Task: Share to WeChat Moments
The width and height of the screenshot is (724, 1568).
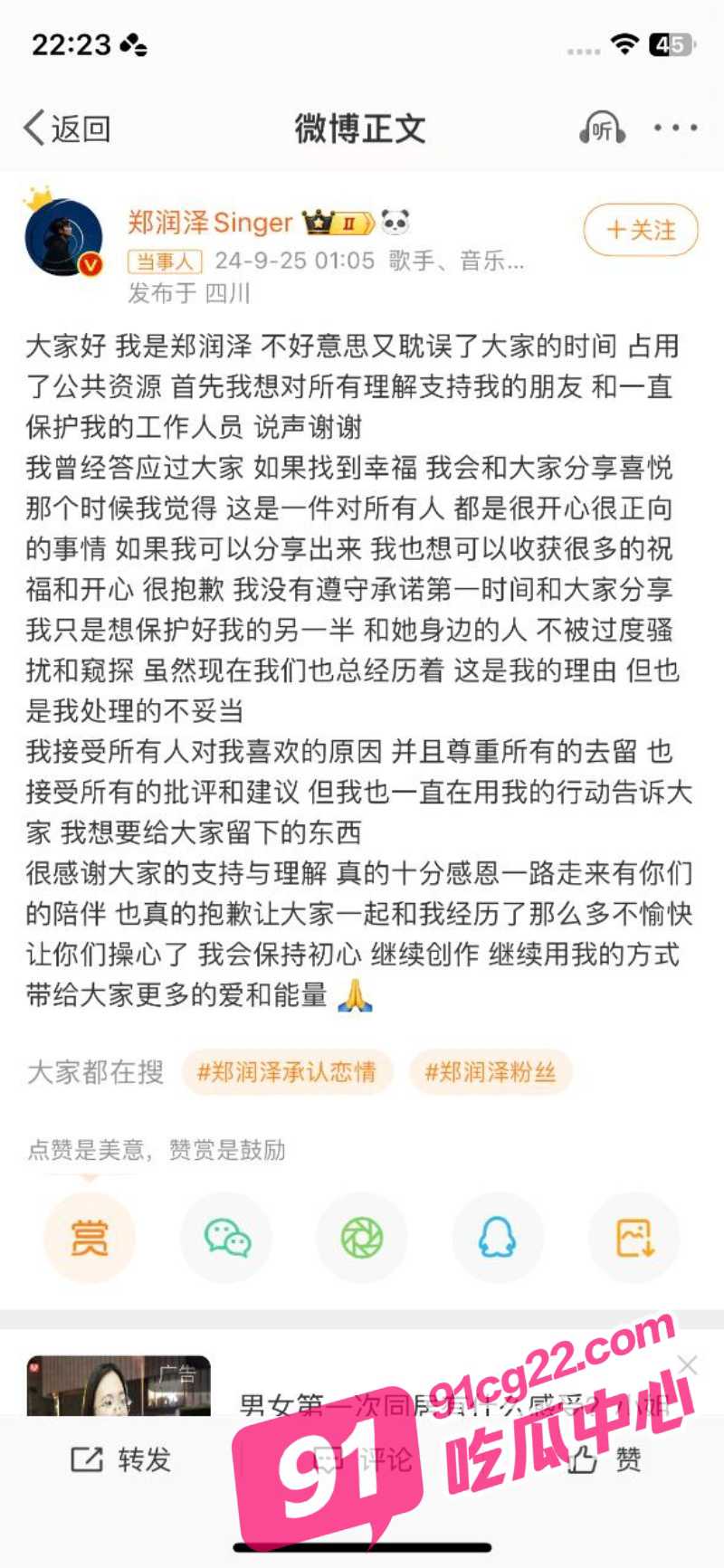Action: pyautogui.click(x=362, y=1238)
